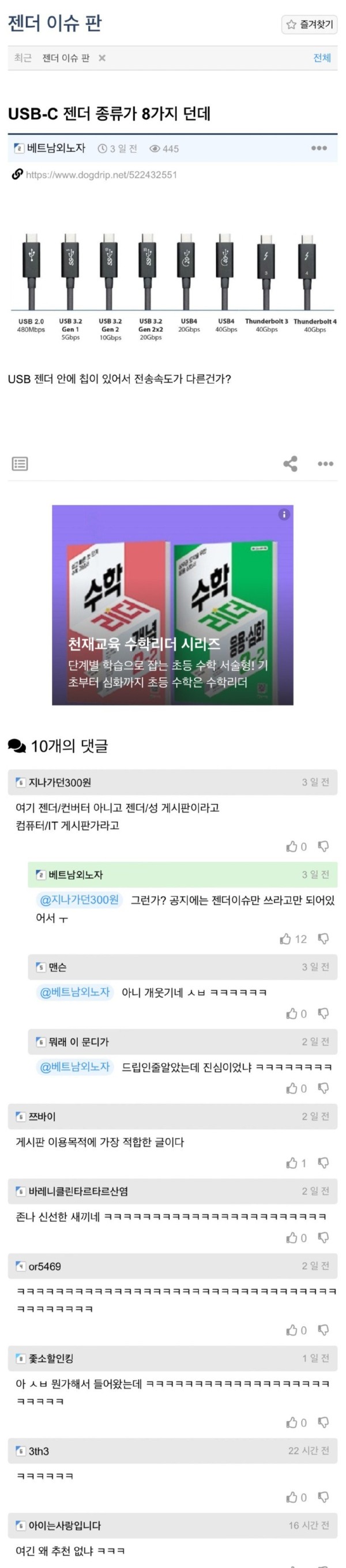Viewport: 346px width, 1568px height.
Task: Open the dogdrip.net source link
Action: (x=100, y=174)
